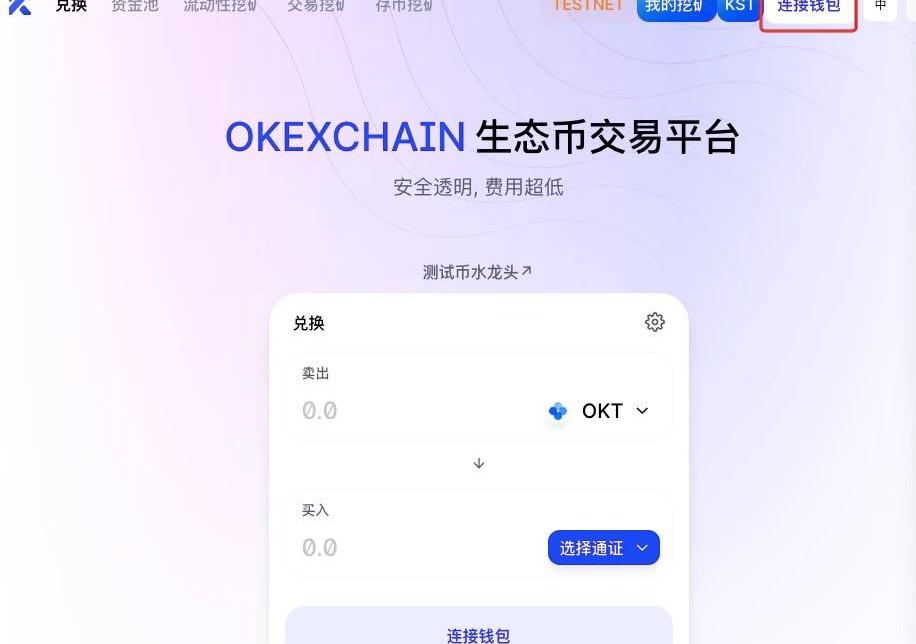Switch to the 兑换 tab

[71, 5]
